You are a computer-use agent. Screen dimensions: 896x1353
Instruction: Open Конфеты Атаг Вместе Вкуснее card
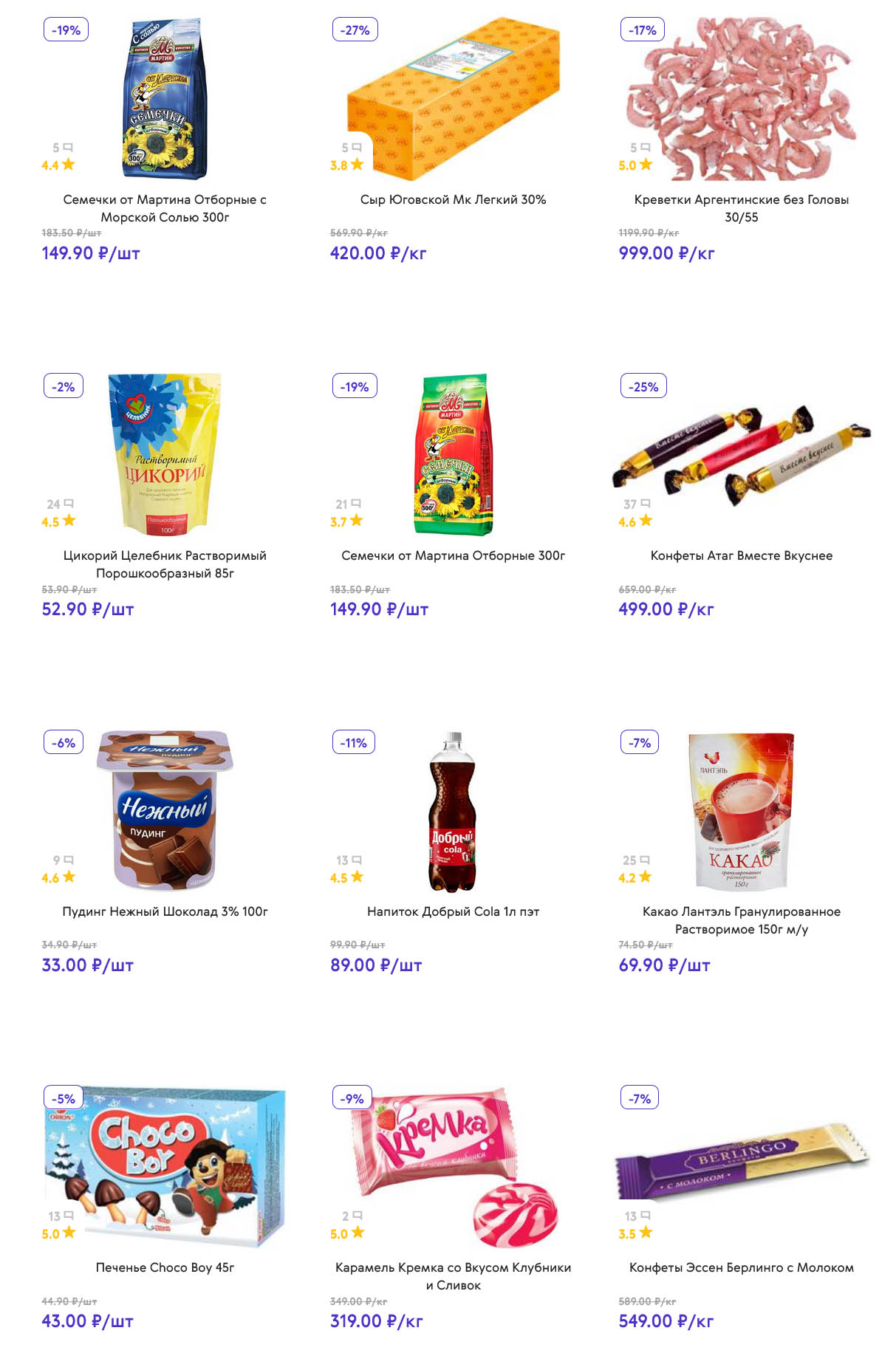click(741, 555)
